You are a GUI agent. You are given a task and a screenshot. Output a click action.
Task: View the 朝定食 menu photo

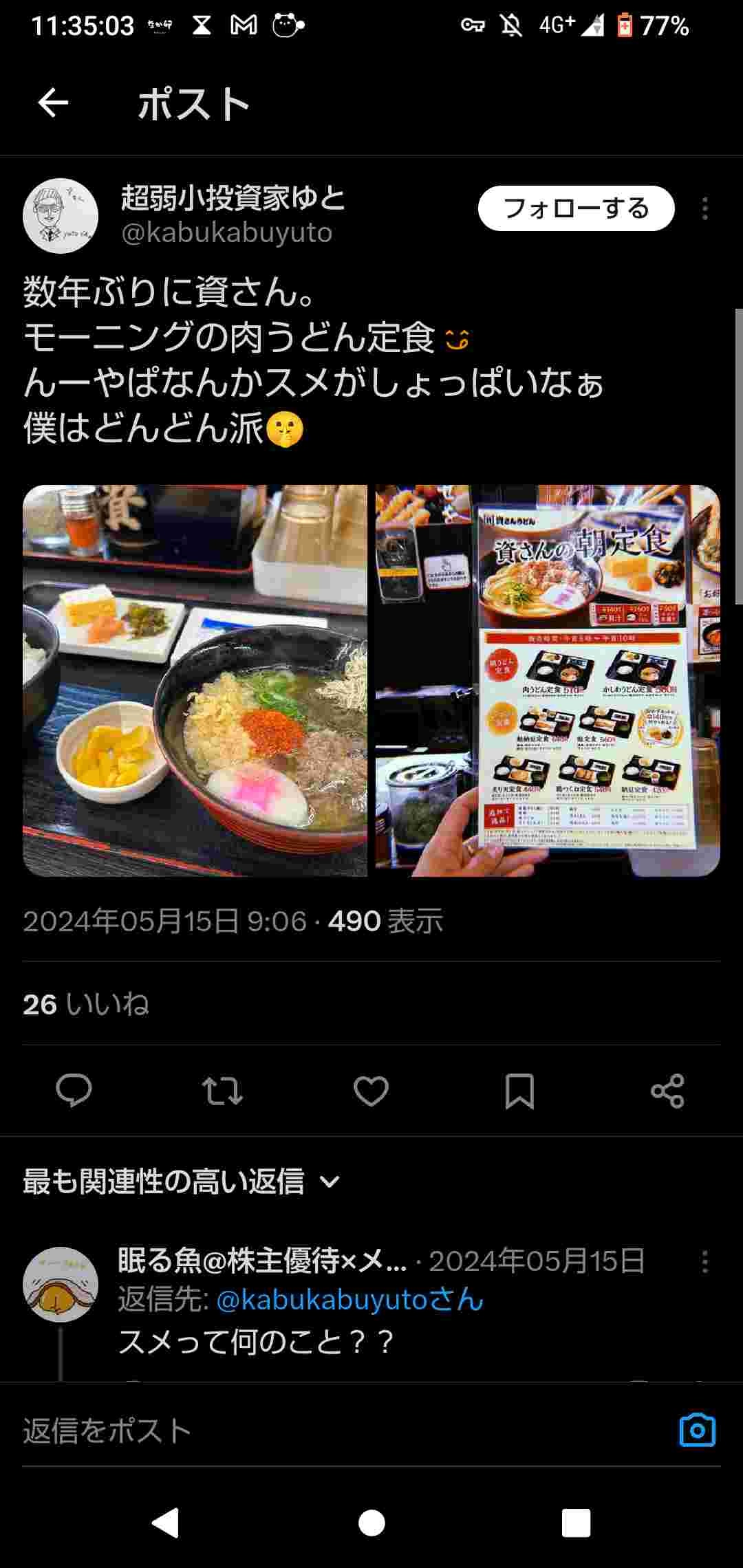(548, 680)
